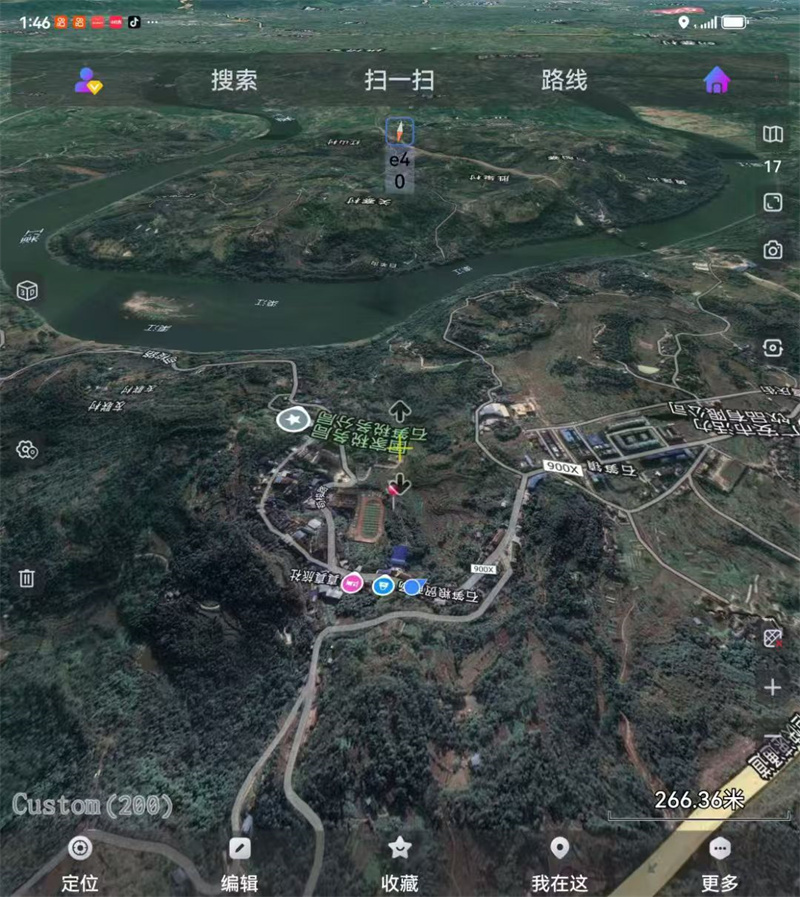Tap 定位 to locate me
Image resolution: width=800 pixels, height=897 pixels.
pos(79,861)
